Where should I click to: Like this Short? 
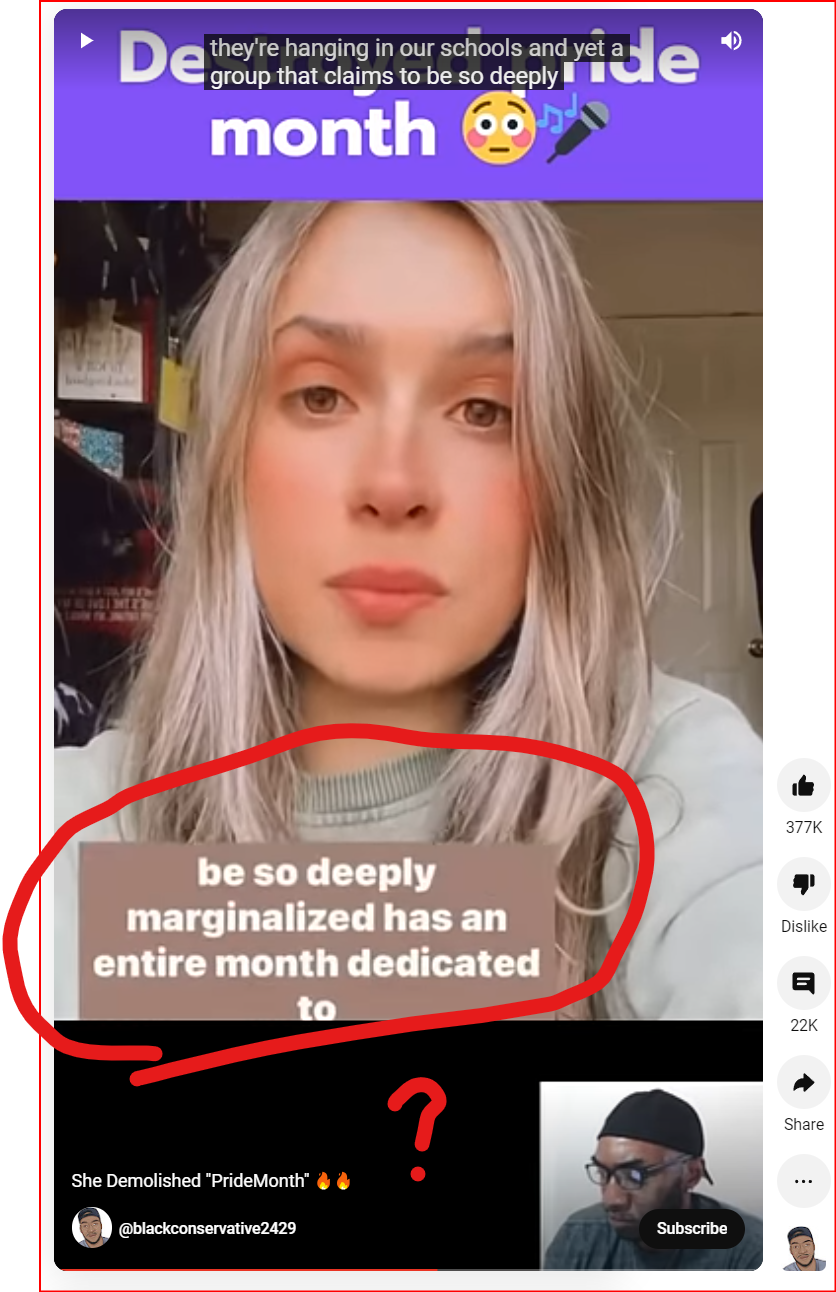[803, 786]
